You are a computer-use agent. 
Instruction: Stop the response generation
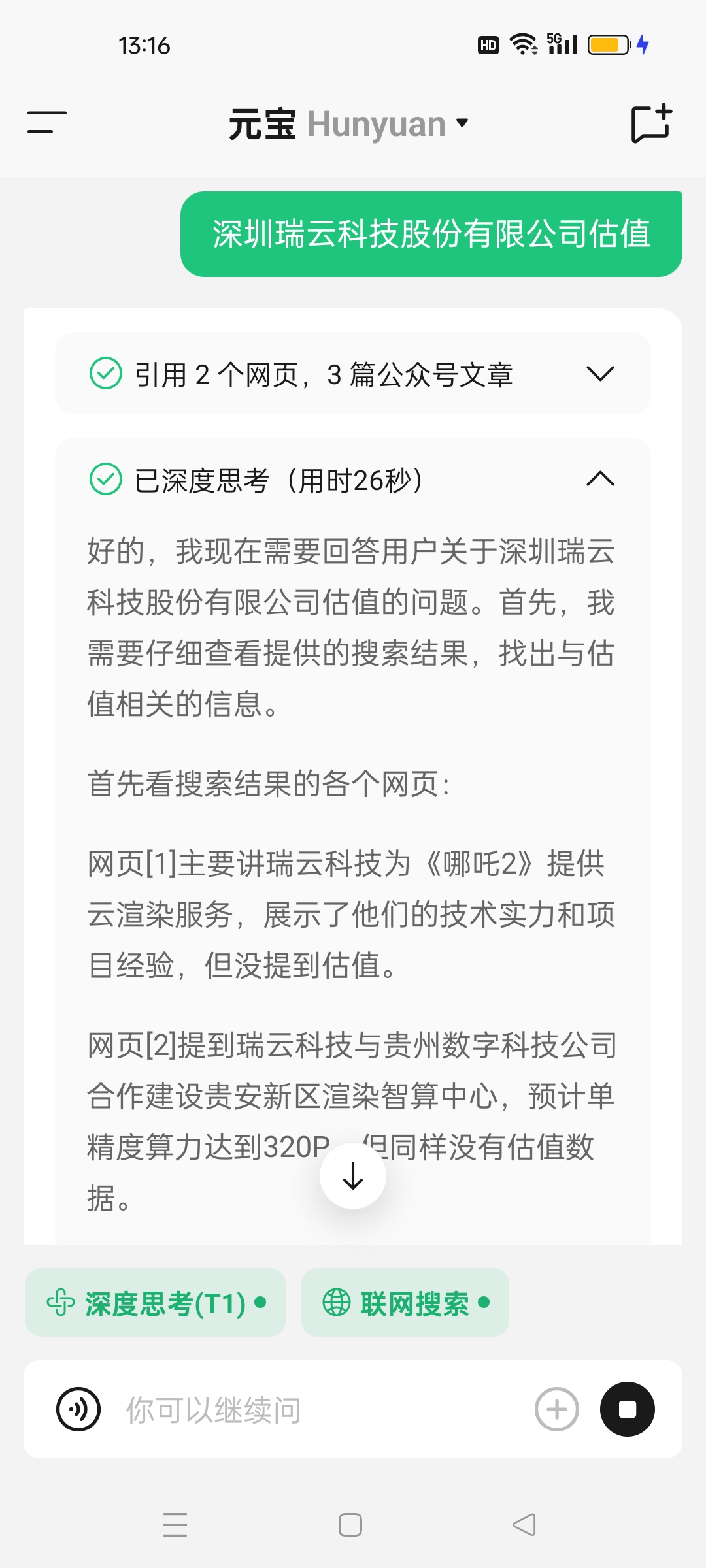coord(628,1409)
